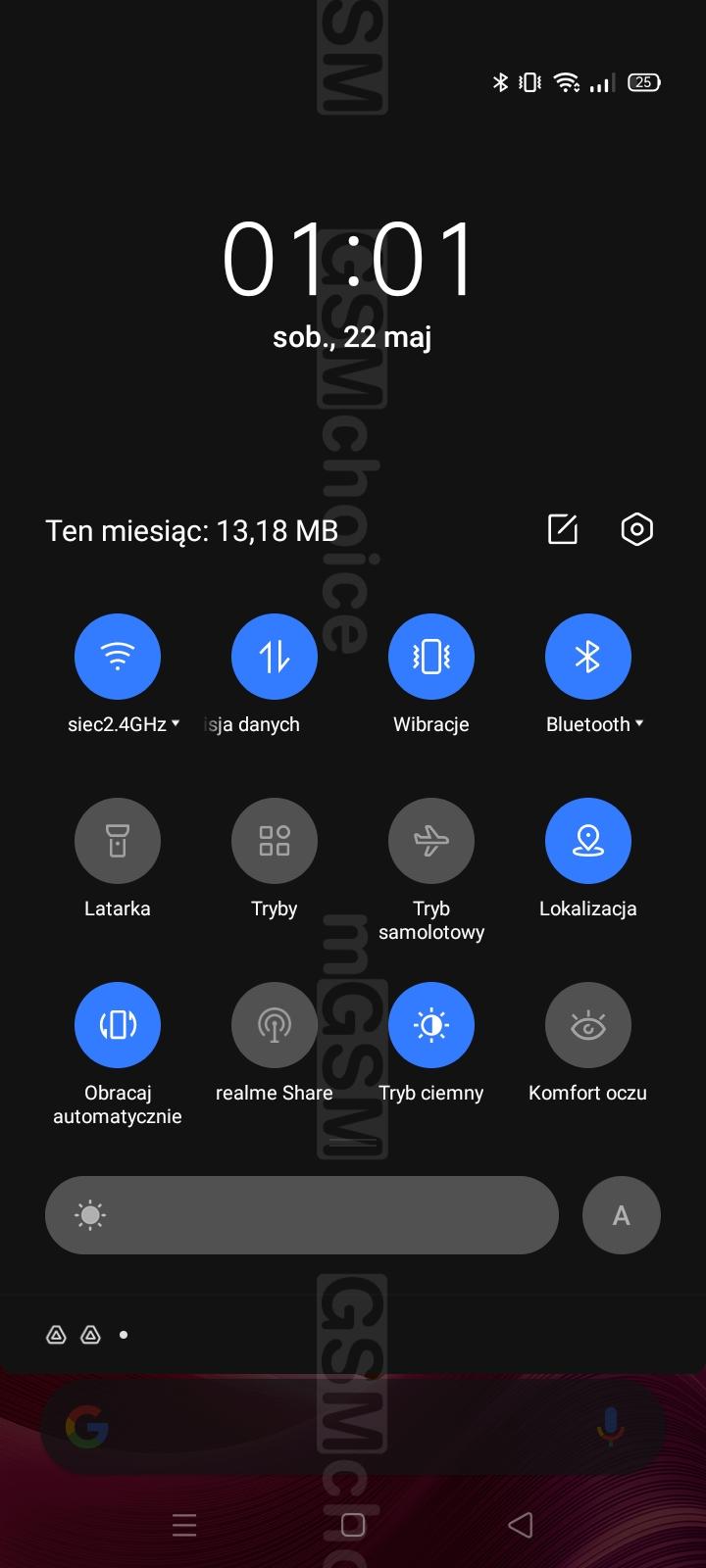Disable the Bluetooth tile
The height and width of the screenshot is (1568, 706).
pyautogui.click(x=588, y=657)
